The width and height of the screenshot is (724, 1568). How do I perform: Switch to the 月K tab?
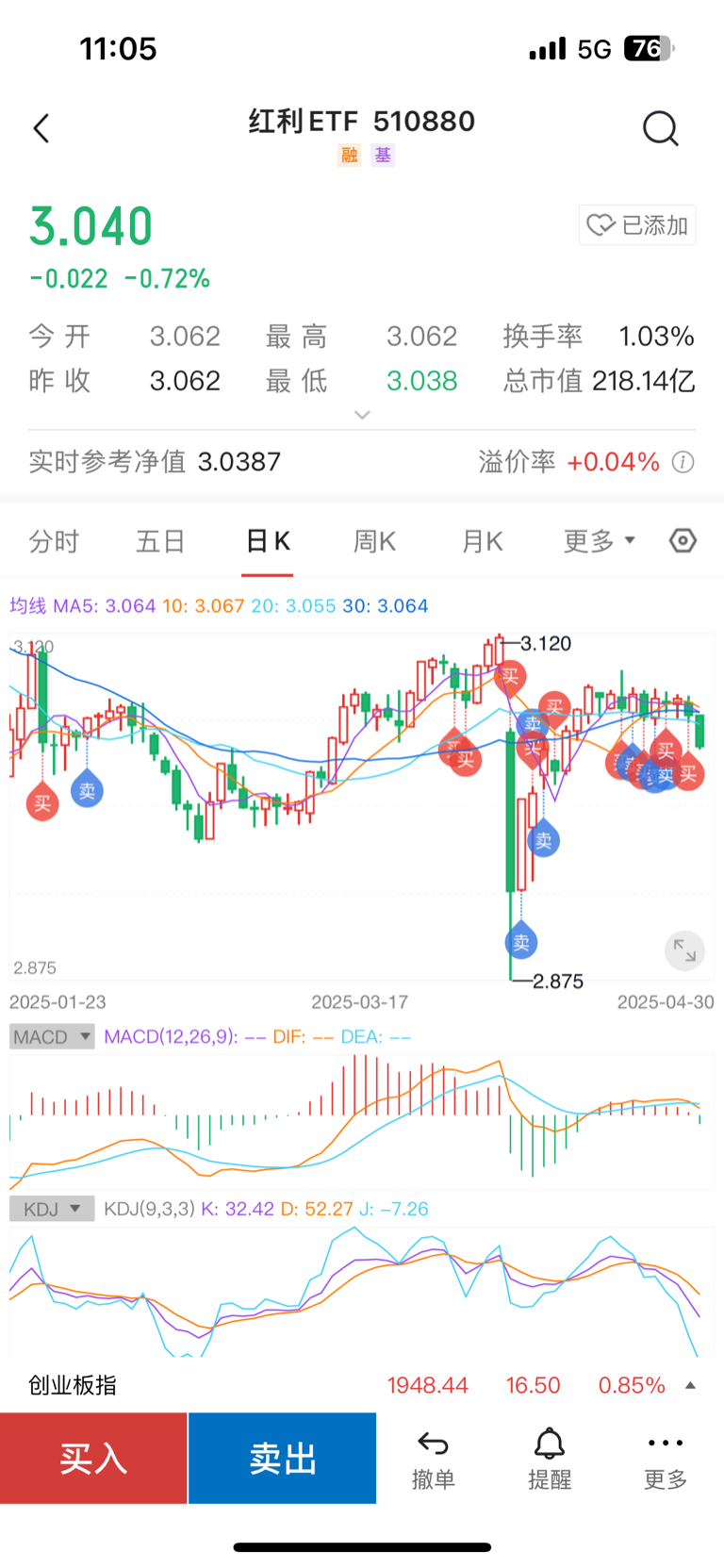[482, 540]
